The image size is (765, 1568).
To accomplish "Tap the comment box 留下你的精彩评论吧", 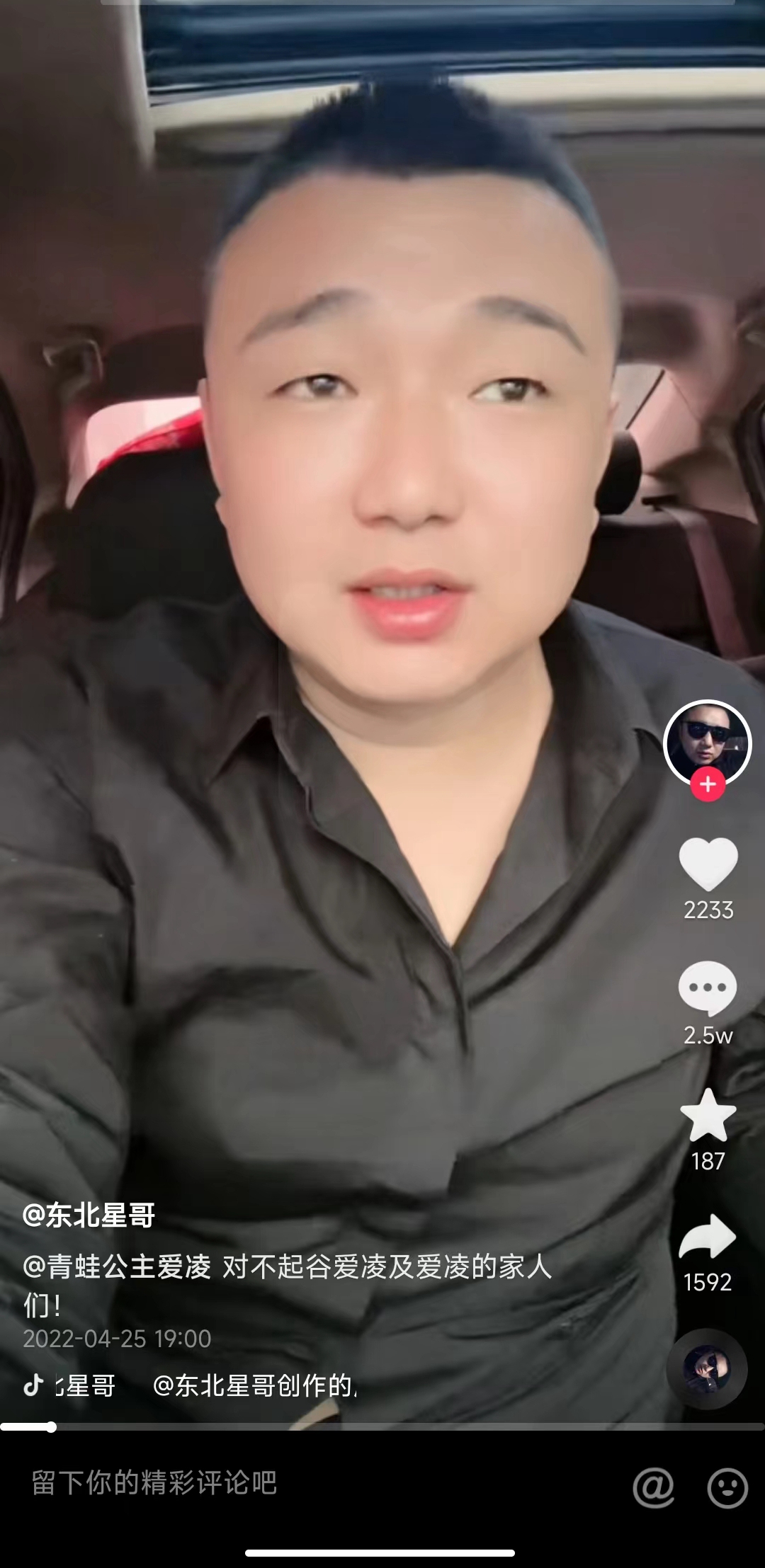I will (x=283, y=1483).
